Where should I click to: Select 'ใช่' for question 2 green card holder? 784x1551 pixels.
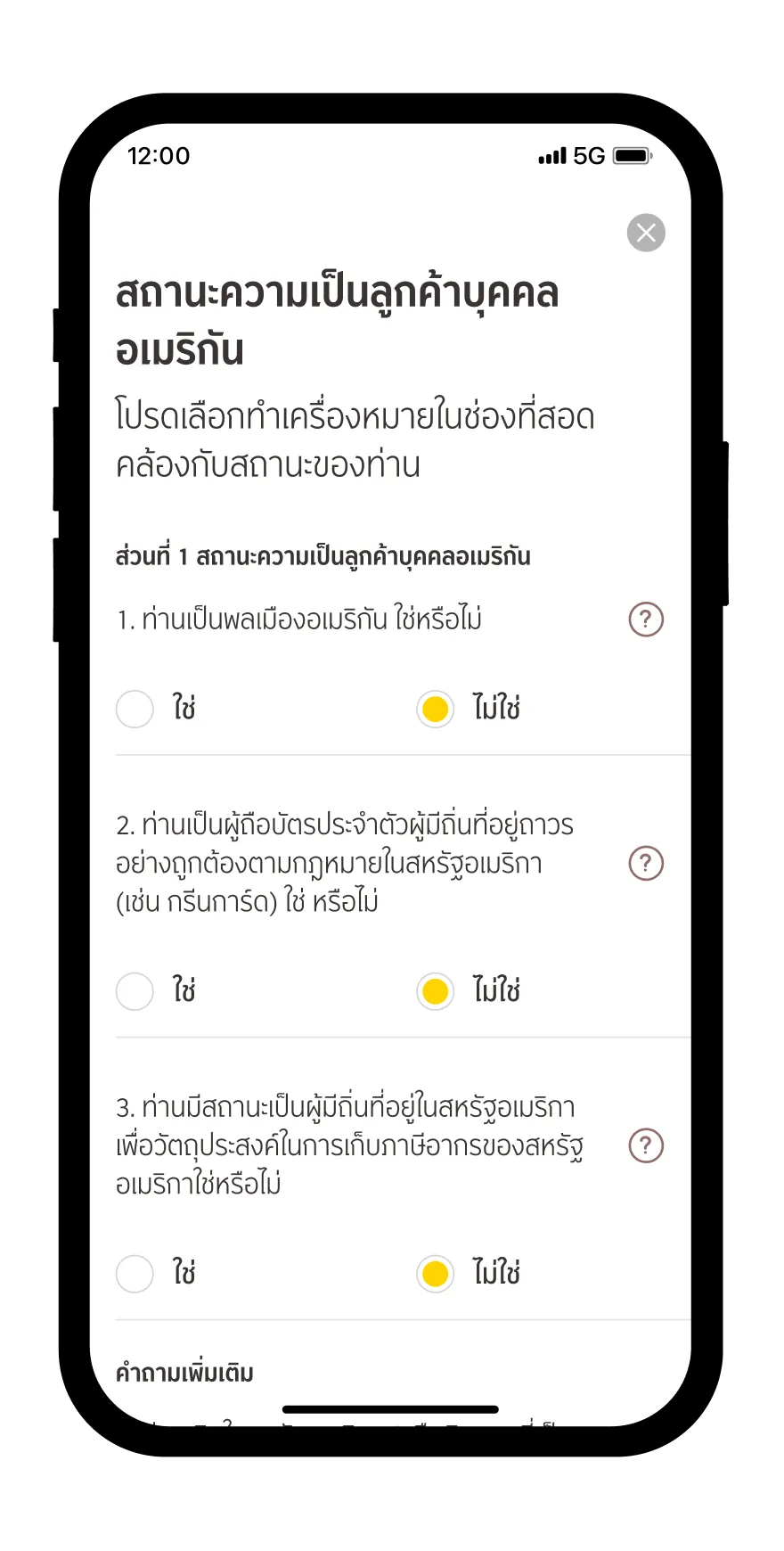[x=135, y=991]
